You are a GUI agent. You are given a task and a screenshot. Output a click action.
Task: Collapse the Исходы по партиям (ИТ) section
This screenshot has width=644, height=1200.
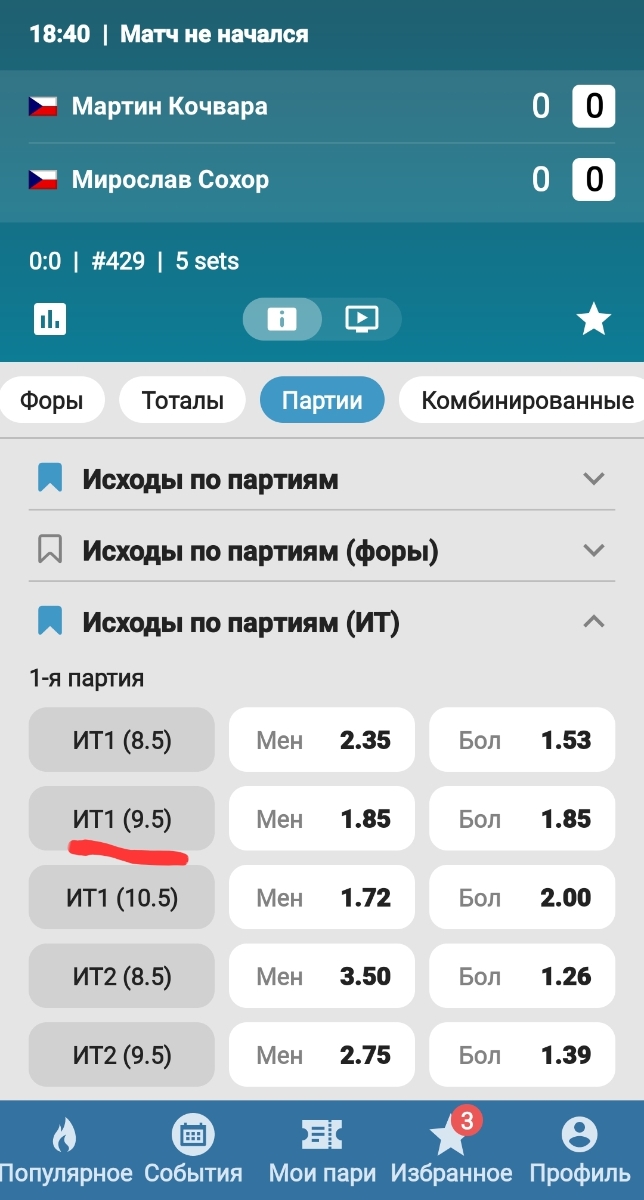coord(594,622)
